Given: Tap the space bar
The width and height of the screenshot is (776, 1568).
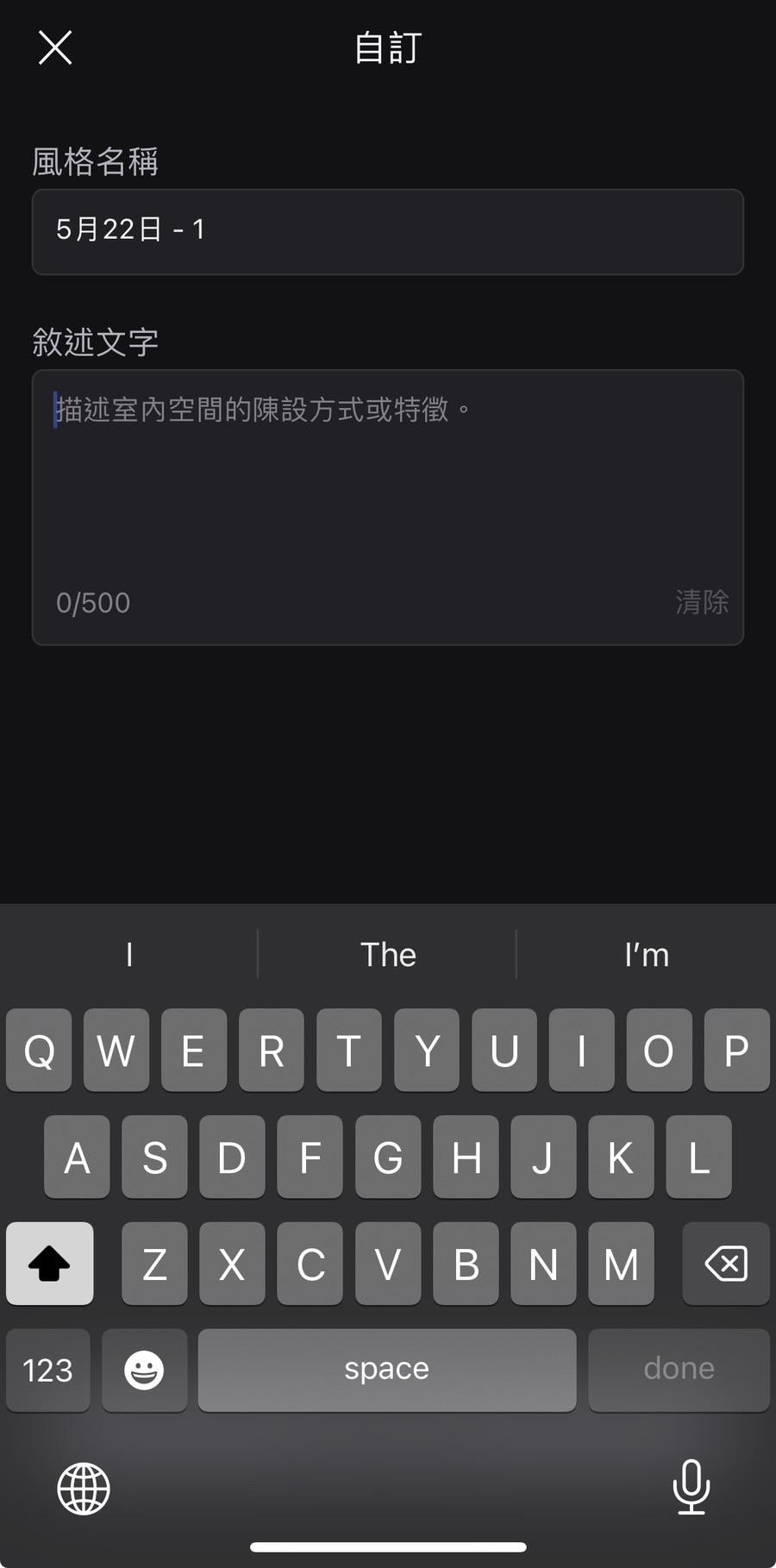Looking at the screenshot, I should click(x=386, y=1370).
